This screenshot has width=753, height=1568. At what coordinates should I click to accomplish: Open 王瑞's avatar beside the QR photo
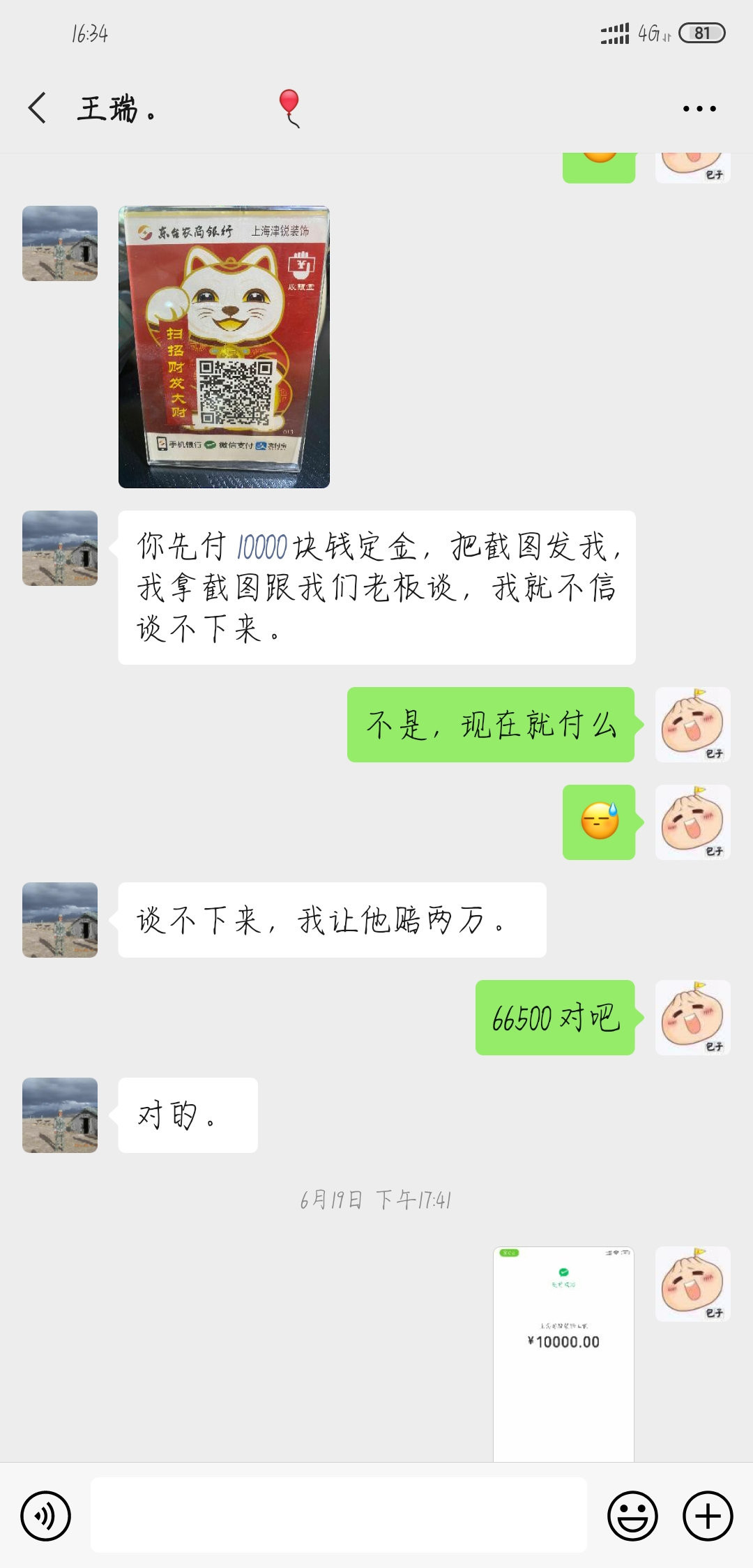[60, 243]
